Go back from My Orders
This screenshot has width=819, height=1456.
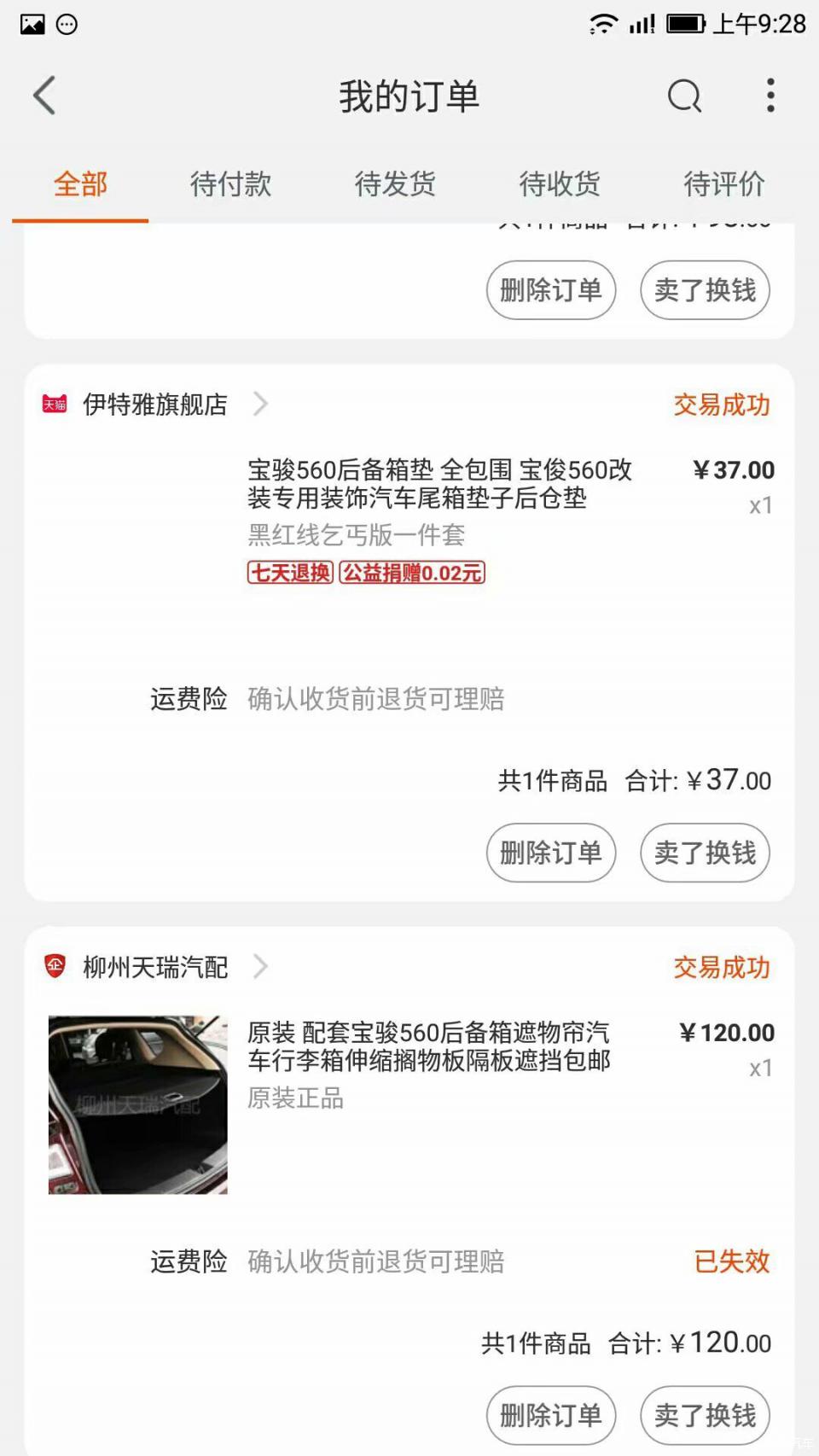coord(44,96)
